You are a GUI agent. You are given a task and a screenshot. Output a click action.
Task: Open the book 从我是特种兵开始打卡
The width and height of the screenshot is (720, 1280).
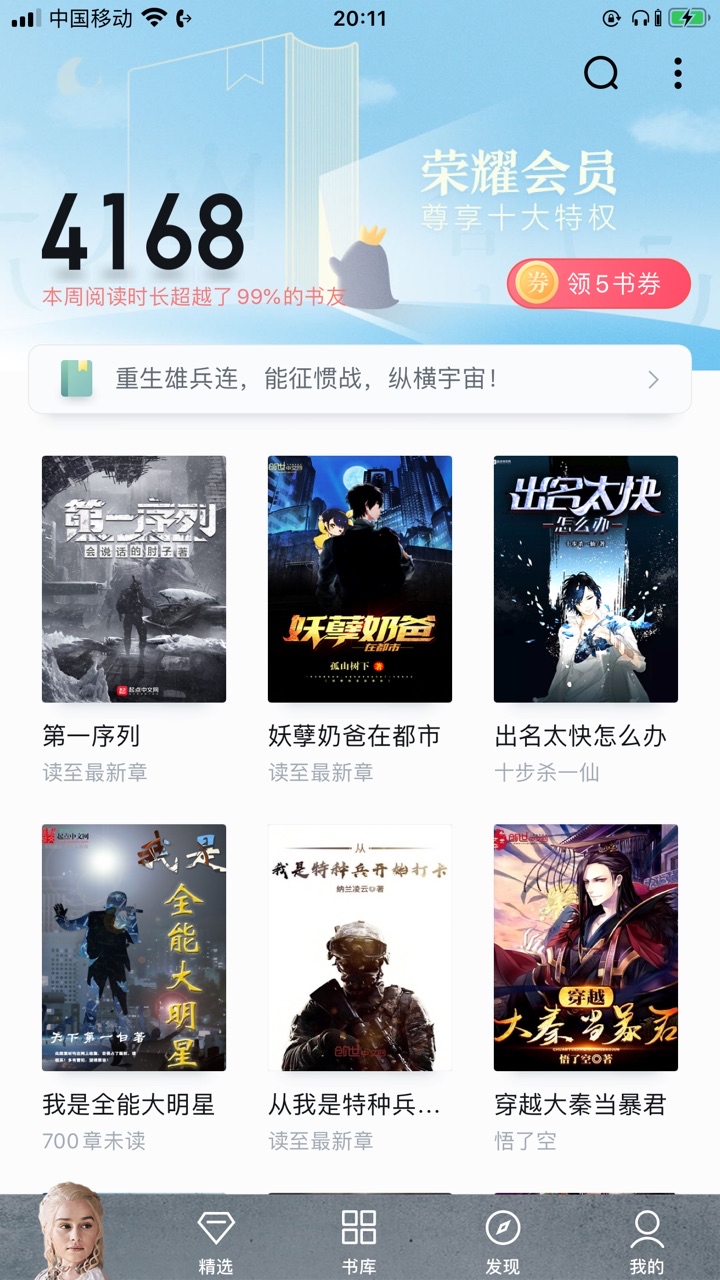pyautogui.click(x=360, y=947)
